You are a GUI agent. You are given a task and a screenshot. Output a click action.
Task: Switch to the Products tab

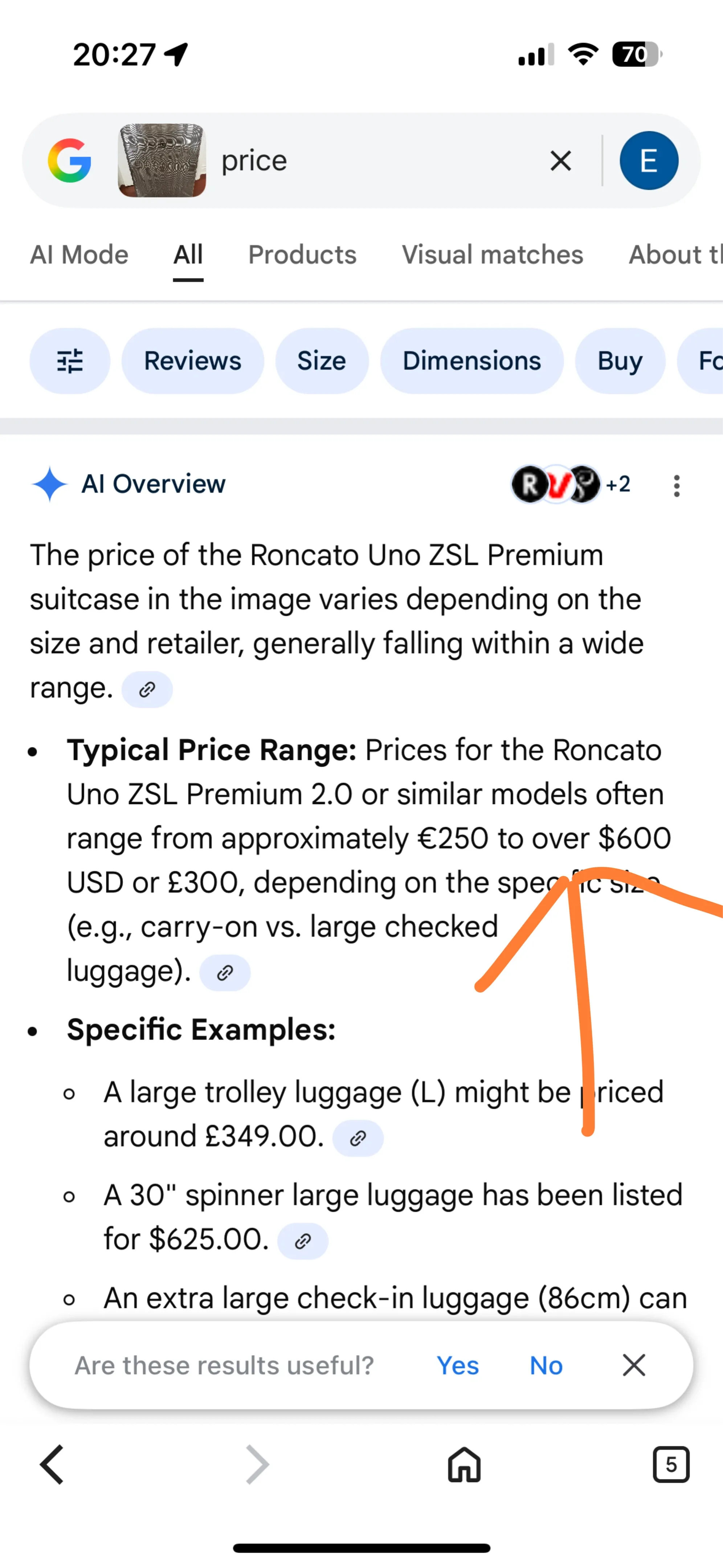(302, 255)
